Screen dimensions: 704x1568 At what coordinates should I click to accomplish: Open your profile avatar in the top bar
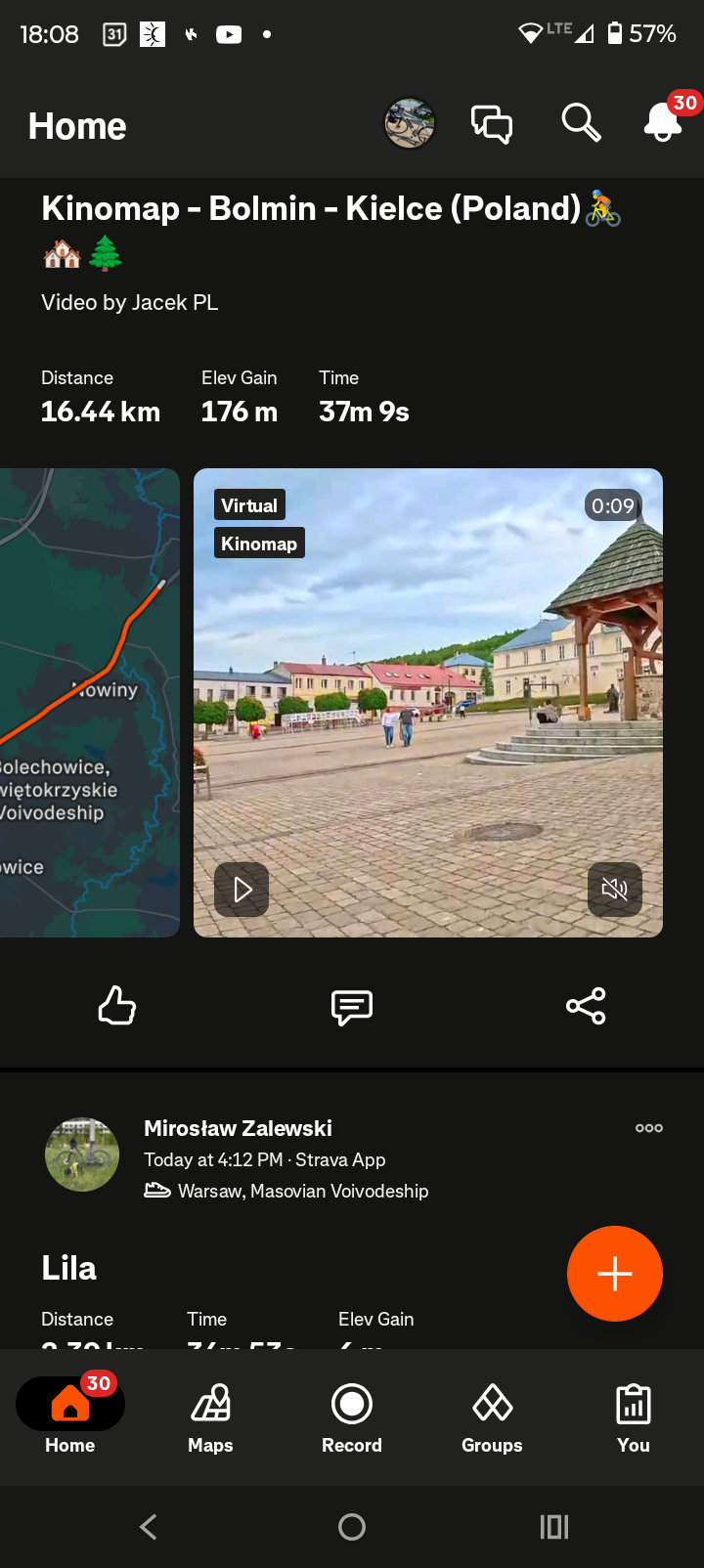409,124
